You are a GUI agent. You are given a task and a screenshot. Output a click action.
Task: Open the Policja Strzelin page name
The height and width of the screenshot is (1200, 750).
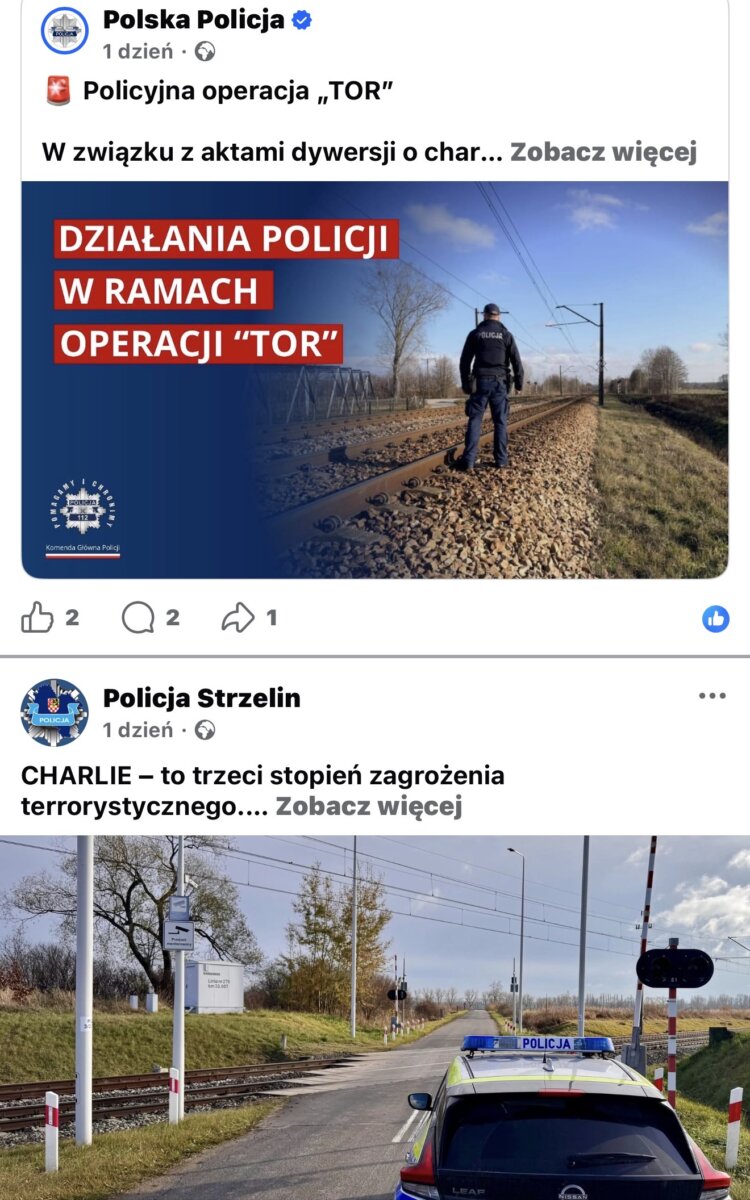pos(201,698)
